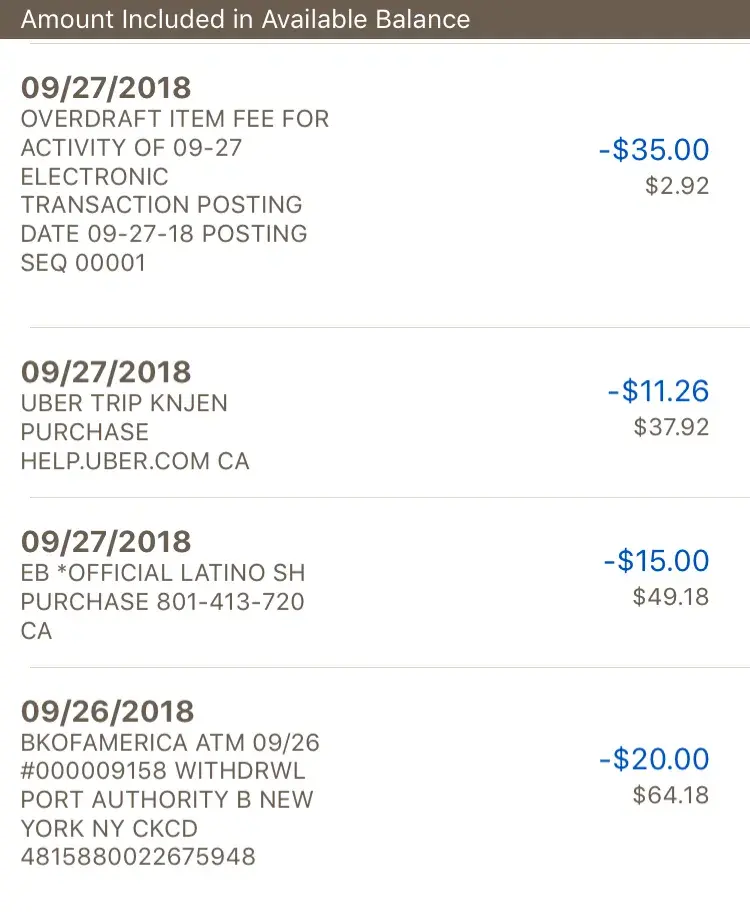The width and height of the screenshot is (750, 912).
Task: View the Uber Trip KNJEN purchase details
Action: [x=375, y=415]
